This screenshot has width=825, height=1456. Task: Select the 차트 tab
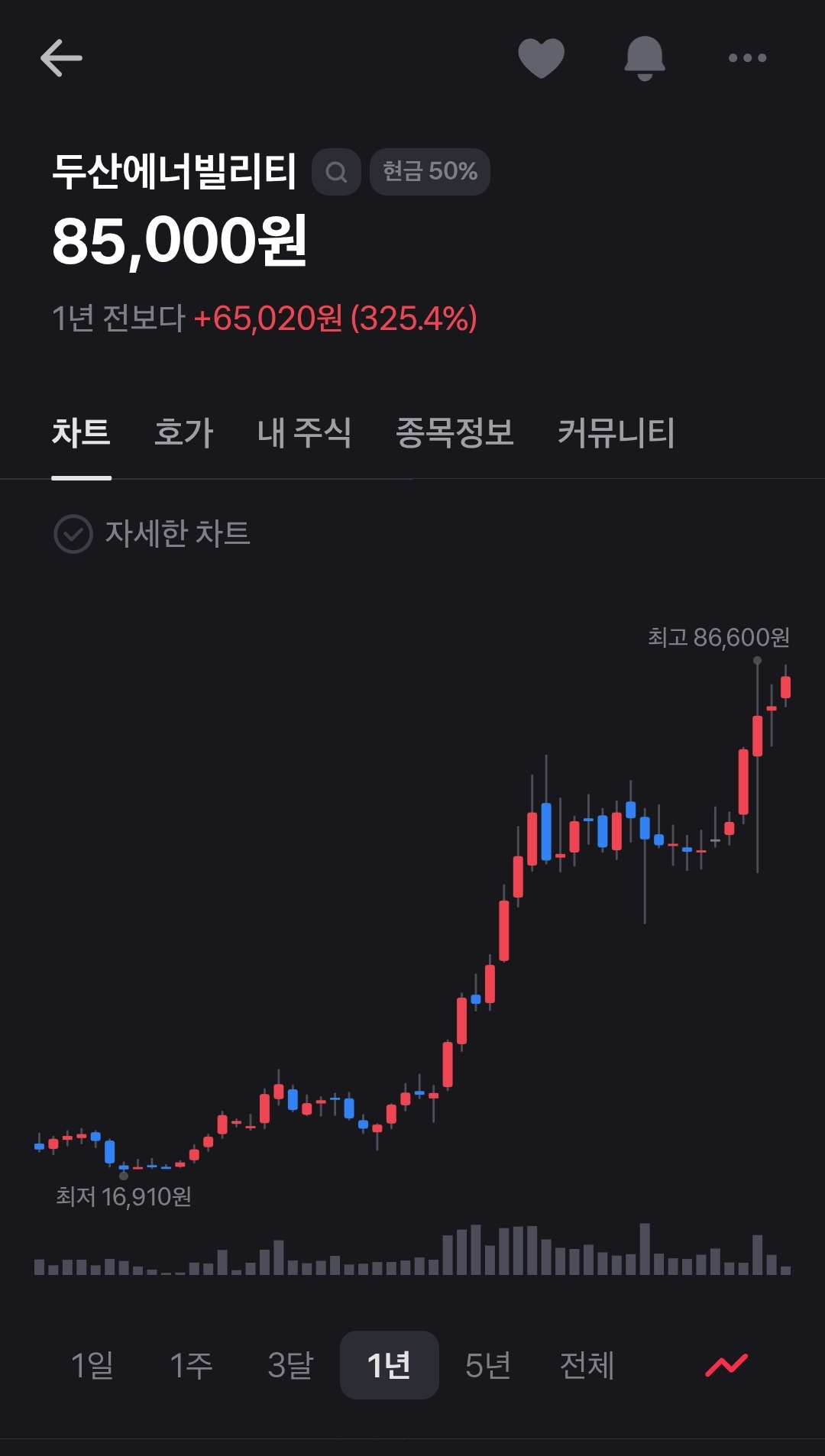[x=81, y=432]
